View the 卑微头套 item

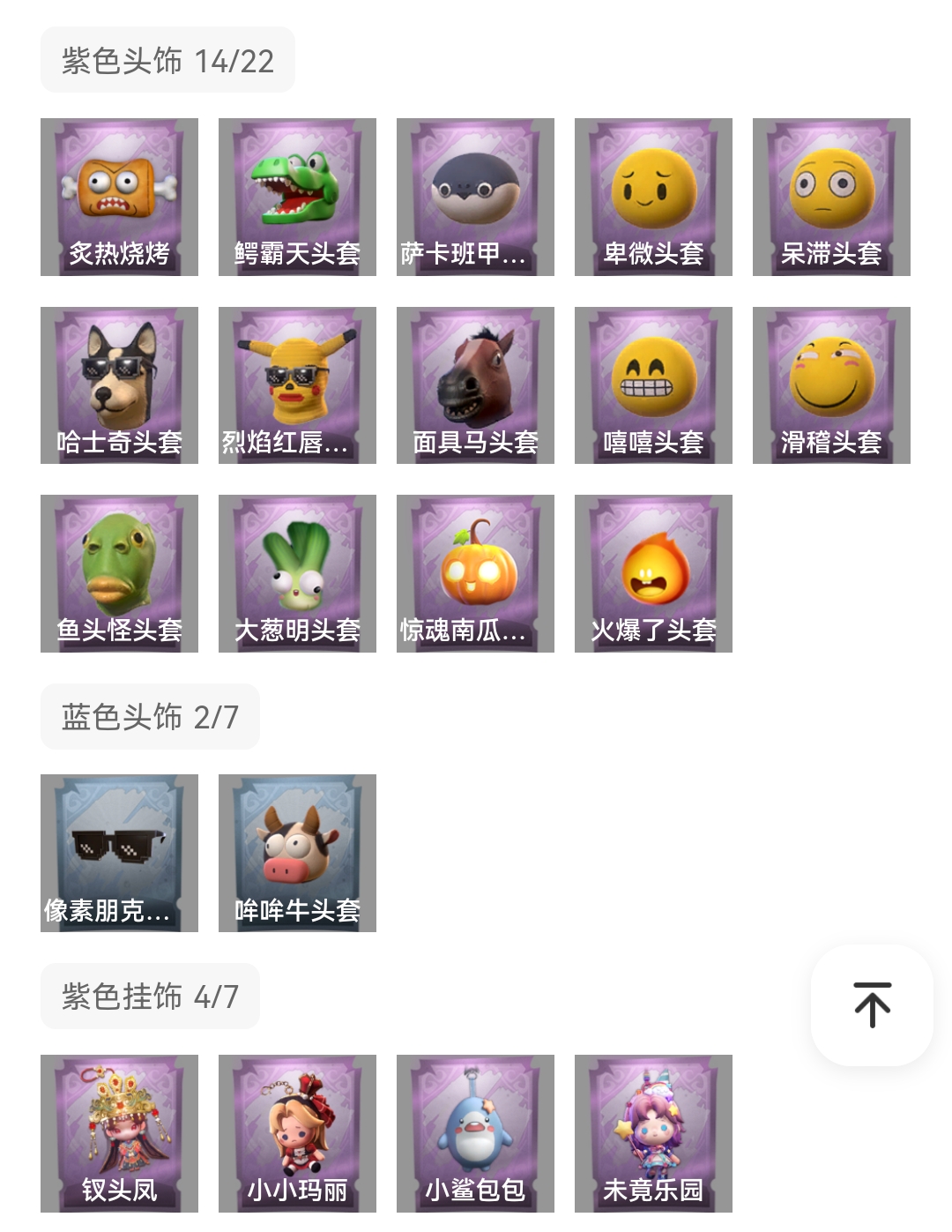[653, 197]
